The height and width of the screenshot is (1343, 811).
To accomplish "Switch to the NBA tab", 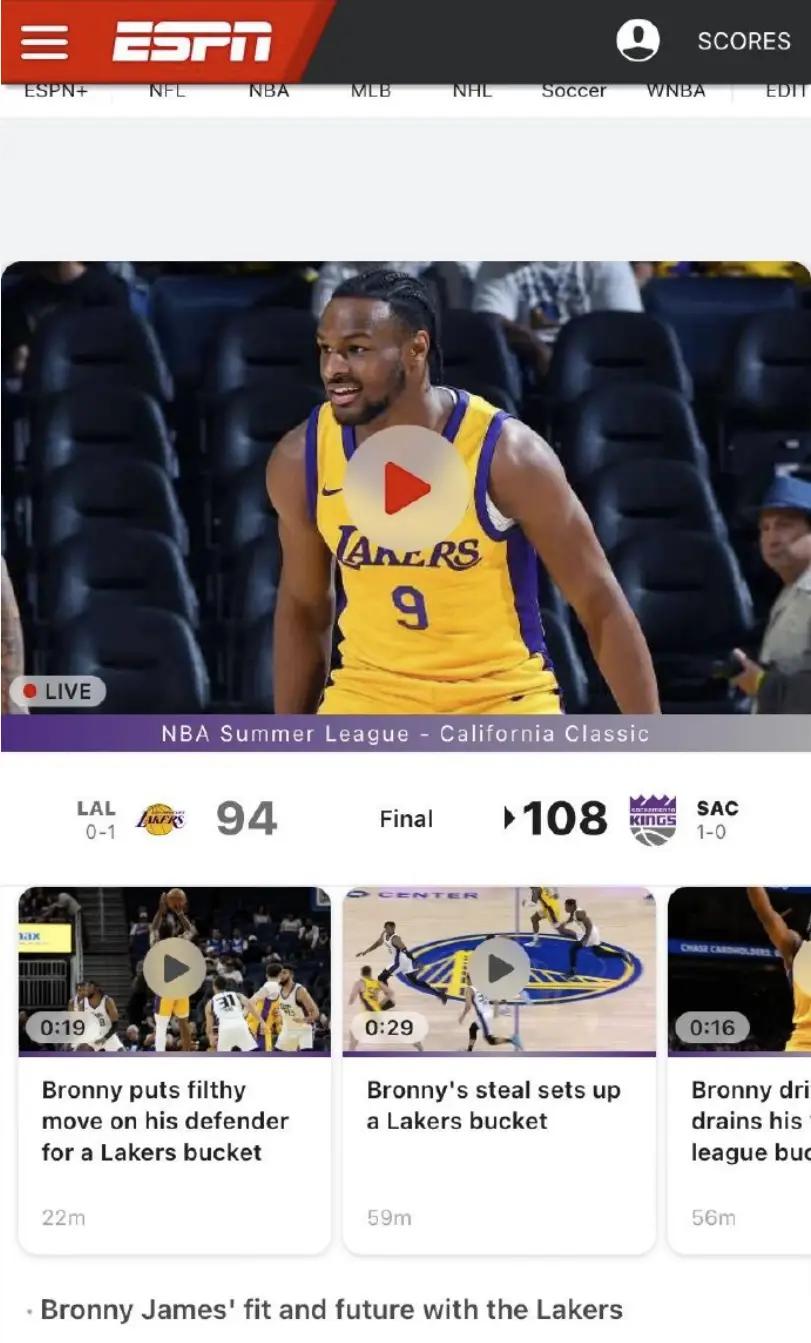I will point(268,91).
